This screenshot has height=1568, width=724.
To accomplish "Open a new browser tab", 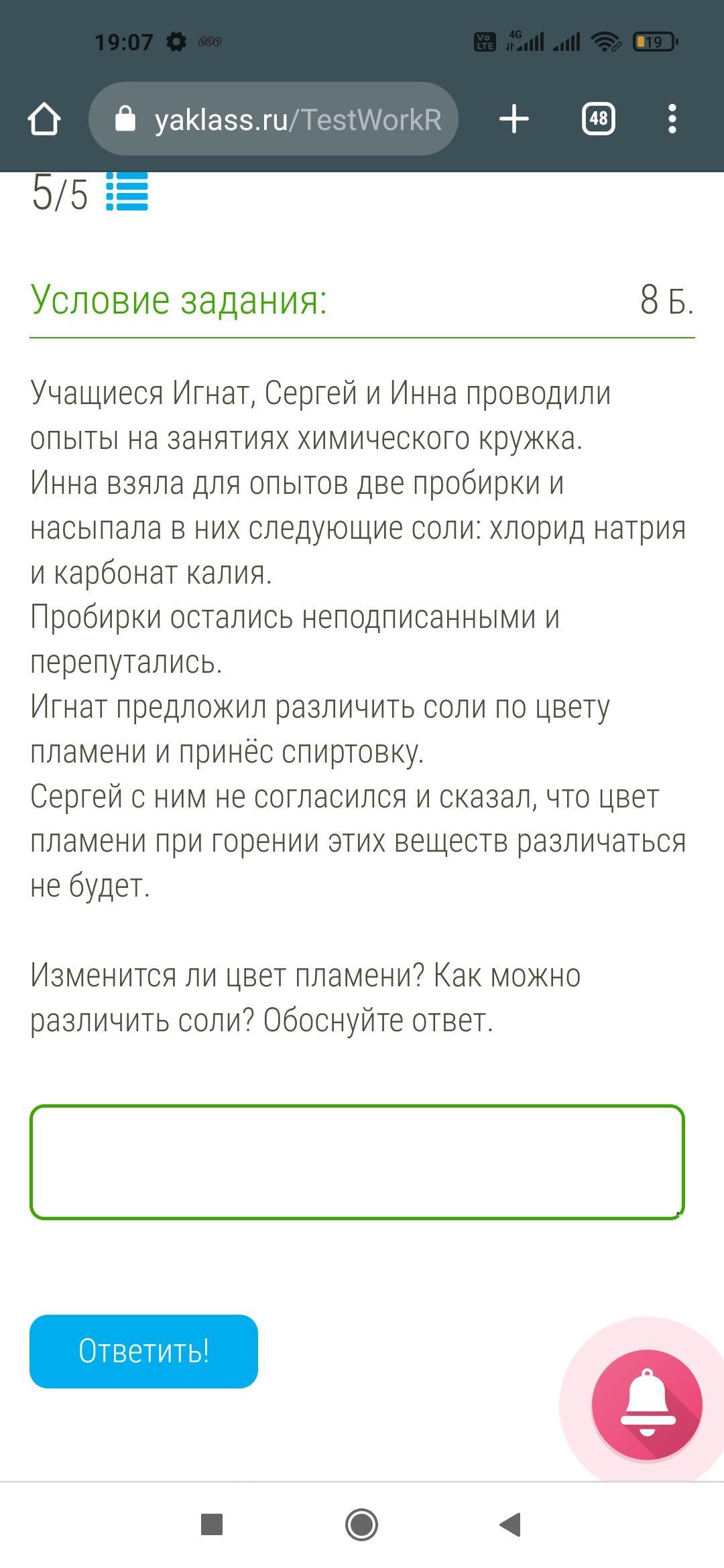I will (x=514, y=119).
